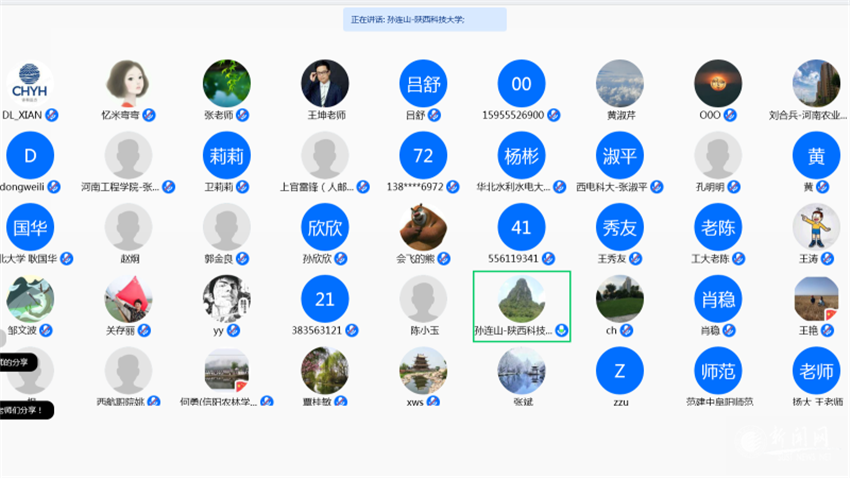Open the 黄淑芹 participant tile
Viewport: 850px width, 478px height.
coord(619,84)
